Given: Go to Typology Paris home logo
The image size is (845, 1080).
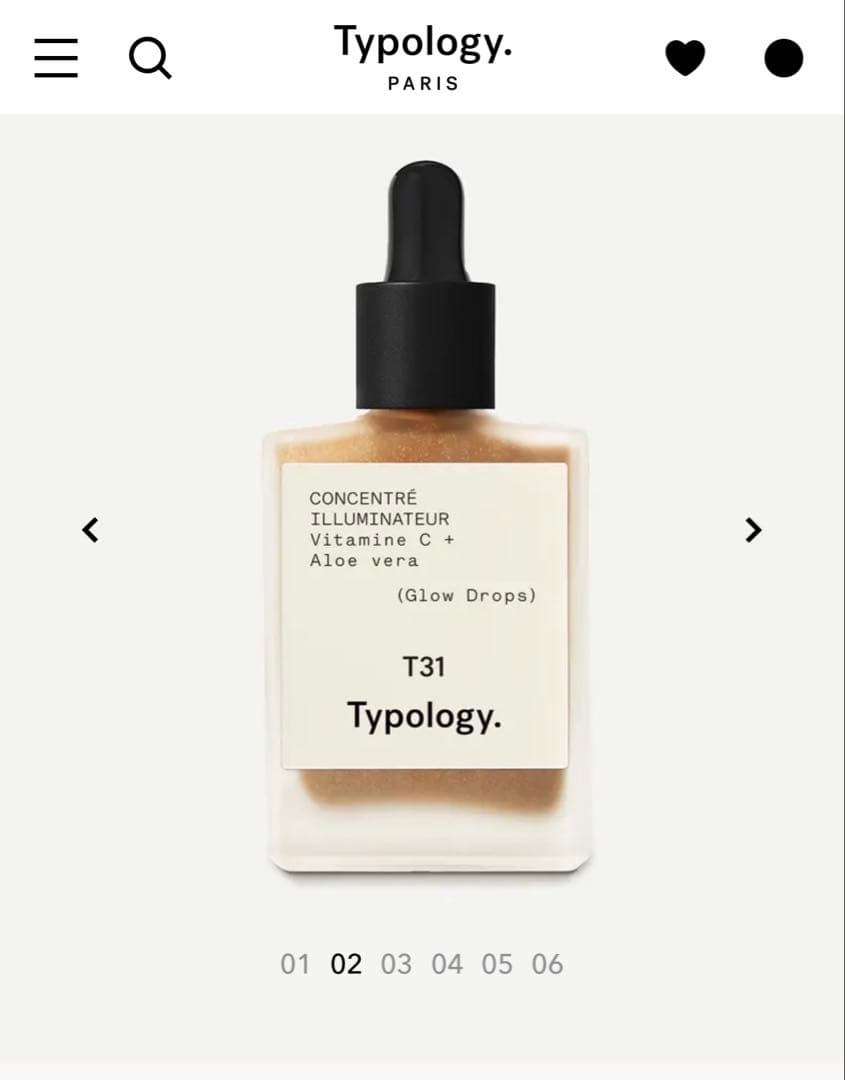Looking at the screenshot, I should pos(422,56).
